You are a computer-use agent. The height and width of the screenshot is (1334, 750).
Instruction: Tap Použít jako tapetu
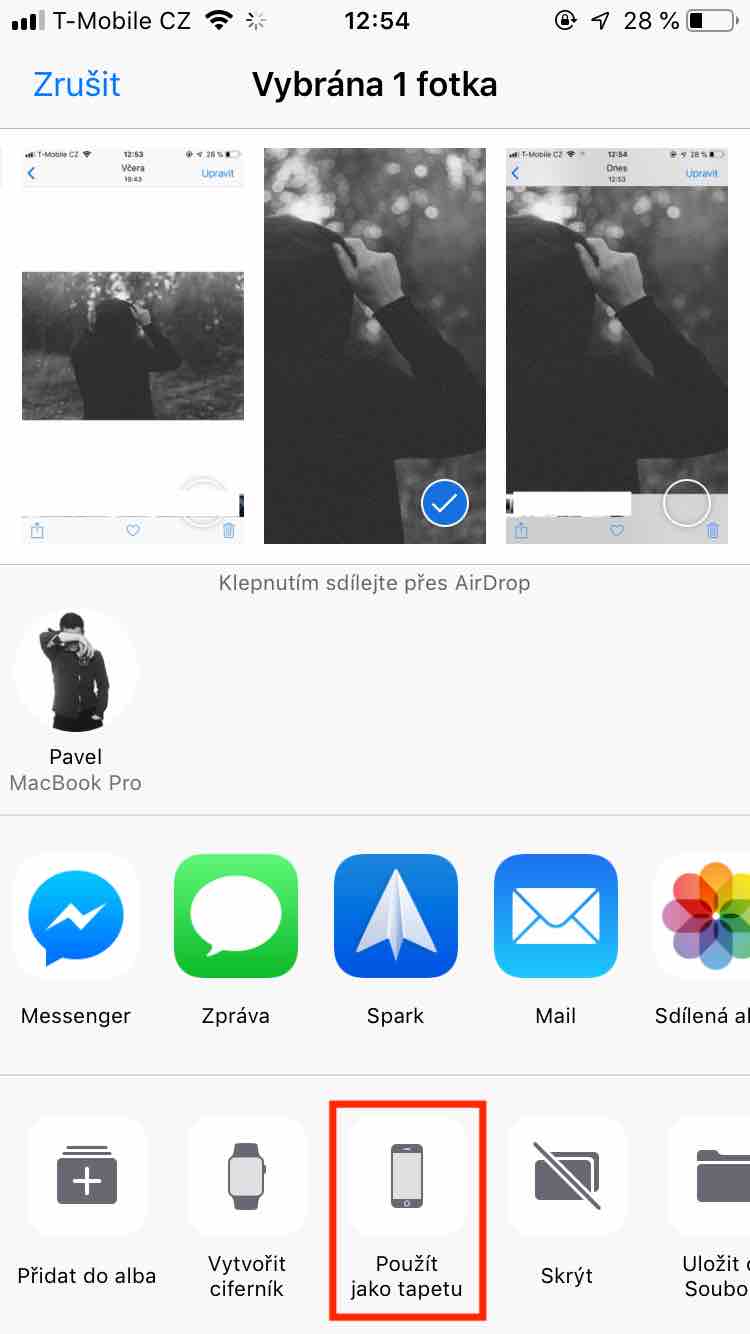tap(407, 1177)
